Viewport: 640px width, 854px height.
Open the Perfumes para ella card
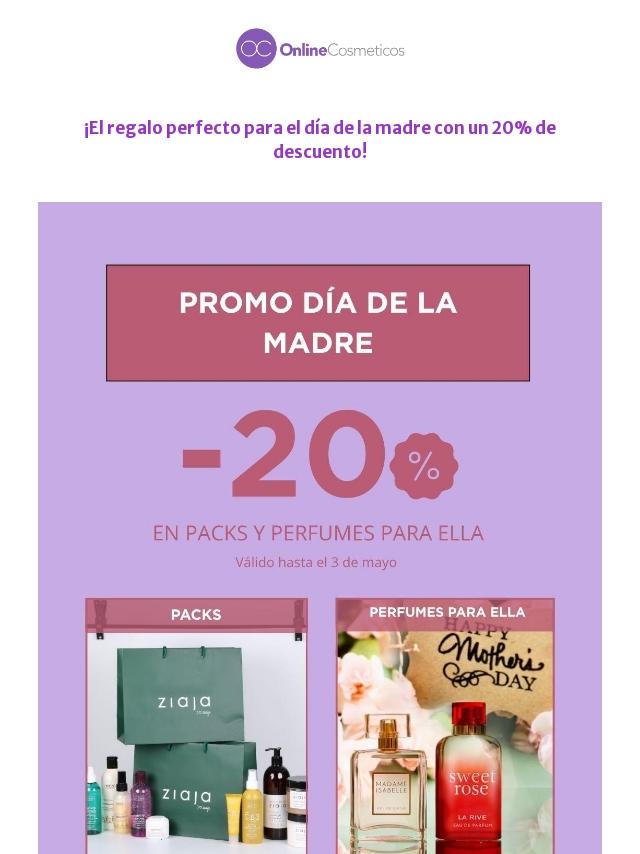click(445, 725)
